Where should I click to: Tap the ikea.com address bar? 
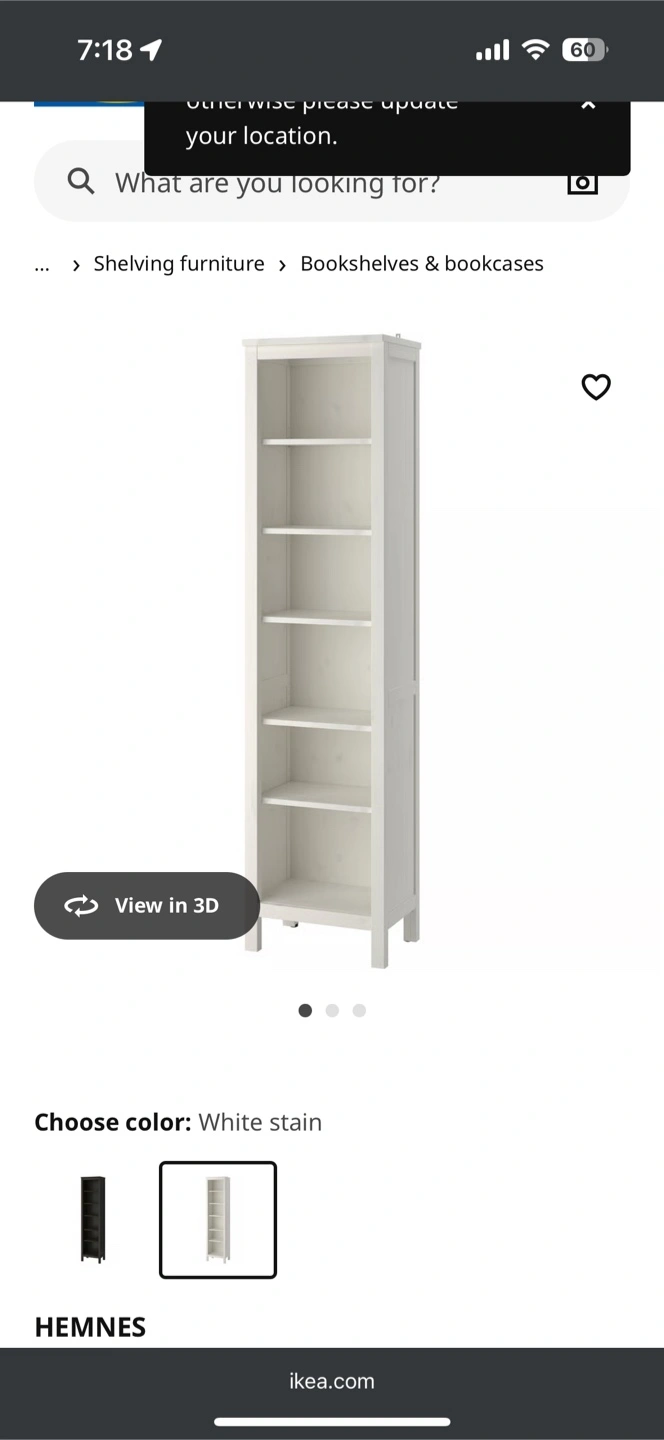click(x=332, y=1381)
